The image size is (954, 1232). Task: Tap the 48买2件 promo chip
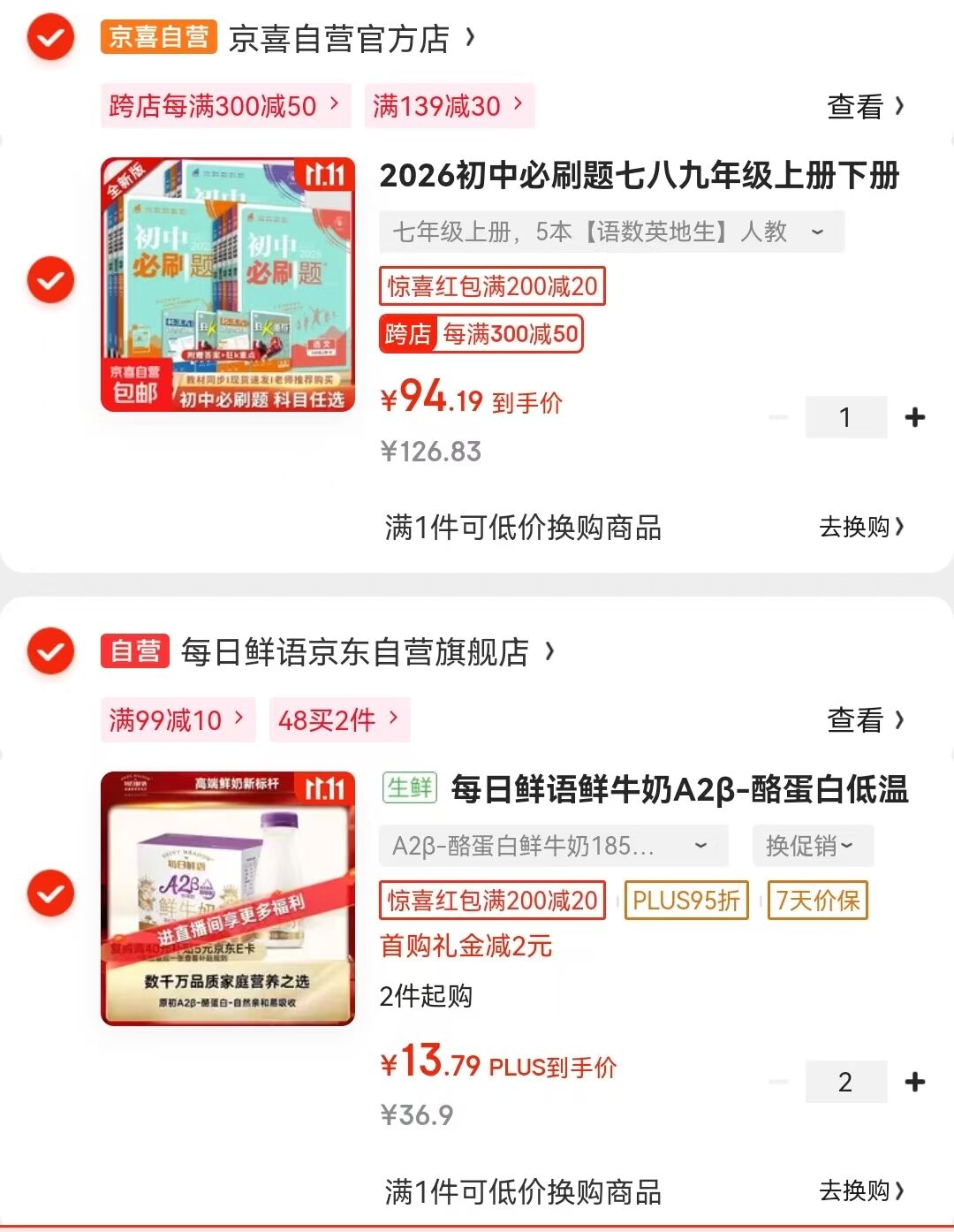(338, 720)
